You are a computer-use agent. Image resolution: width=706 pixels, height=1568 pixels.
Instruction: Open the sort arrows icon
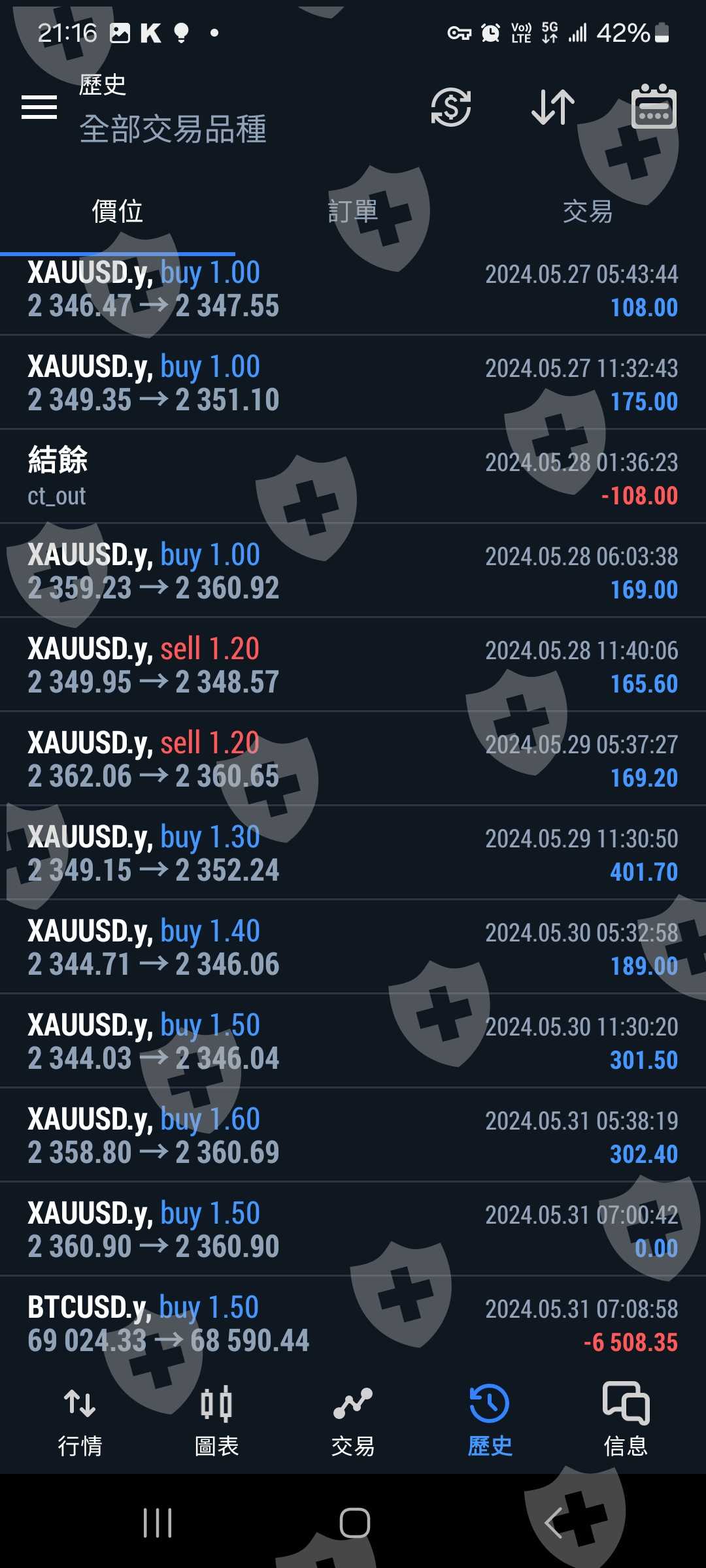click(553, 107)
